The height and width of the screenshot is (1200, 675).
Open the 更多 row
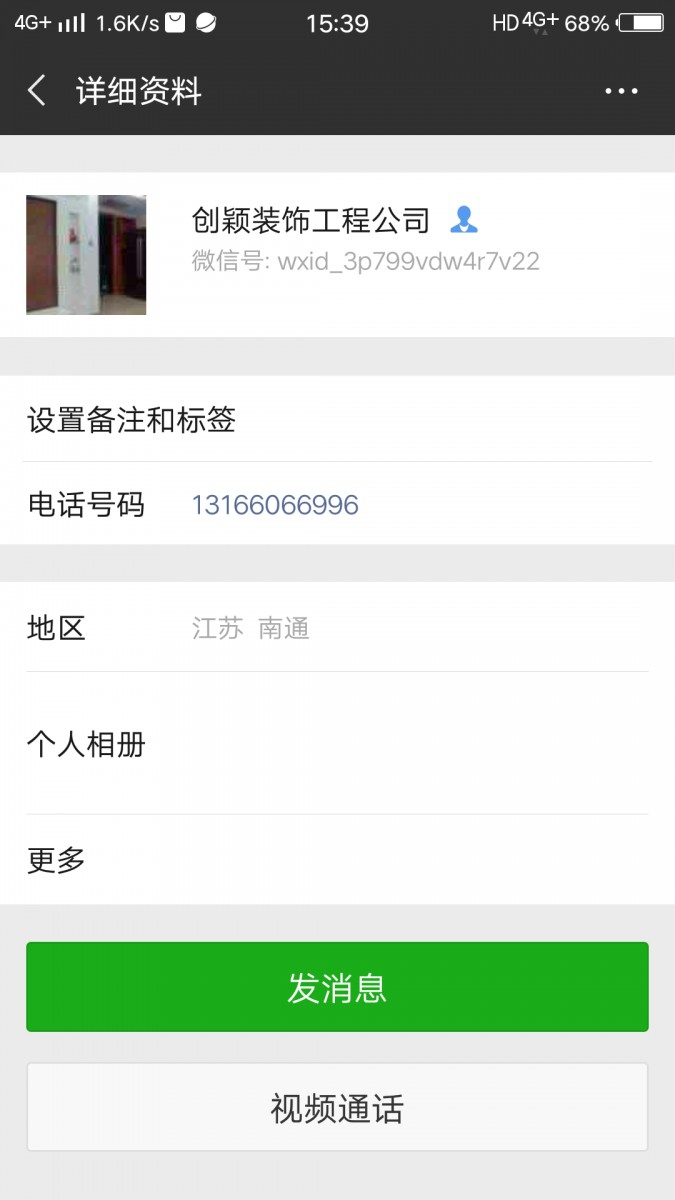(337, 860)
